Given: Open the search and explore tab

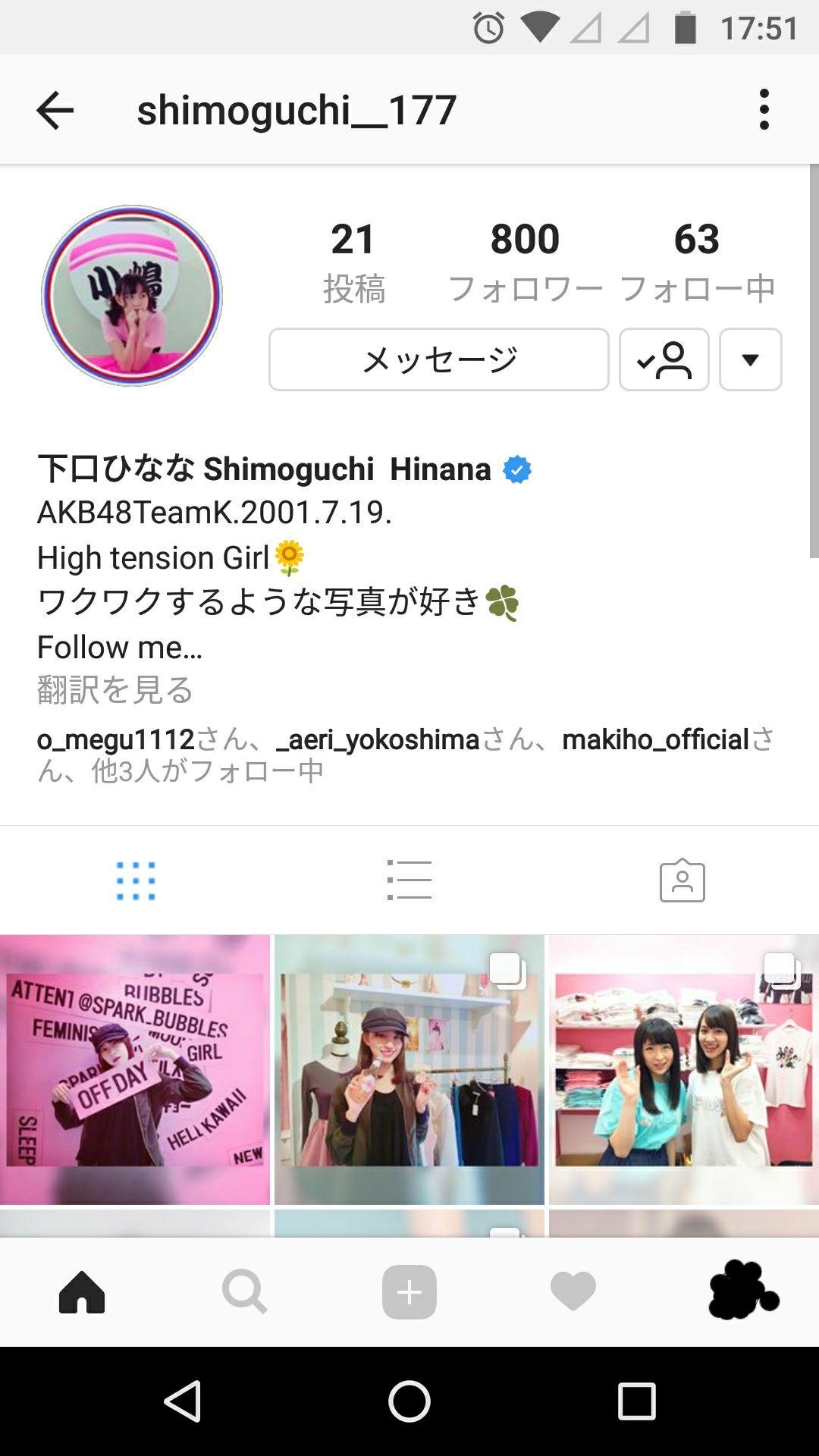Looking at the screenshot, I should pos(244,1291).
